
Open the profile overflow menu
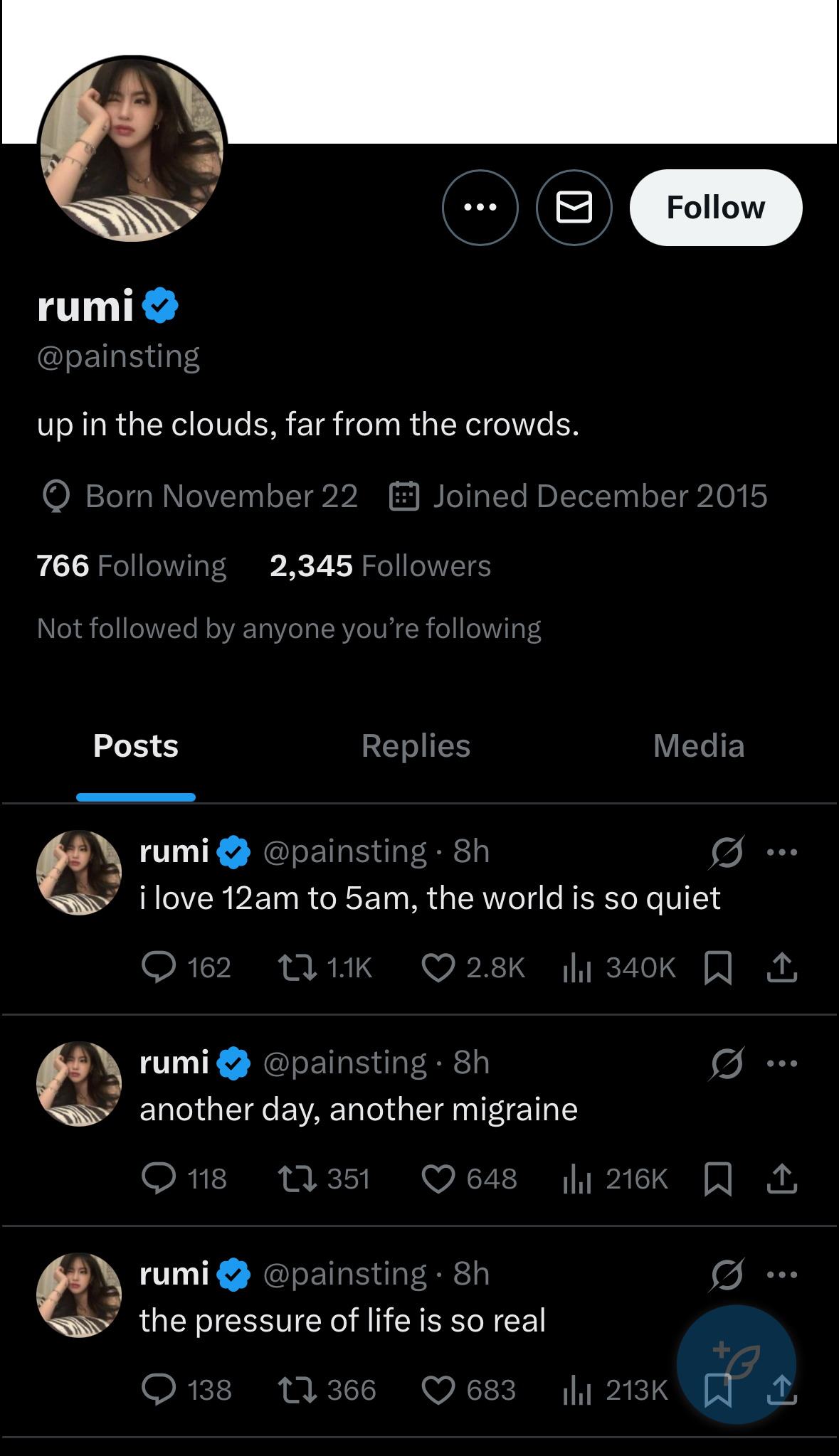(x=480, y=208)
